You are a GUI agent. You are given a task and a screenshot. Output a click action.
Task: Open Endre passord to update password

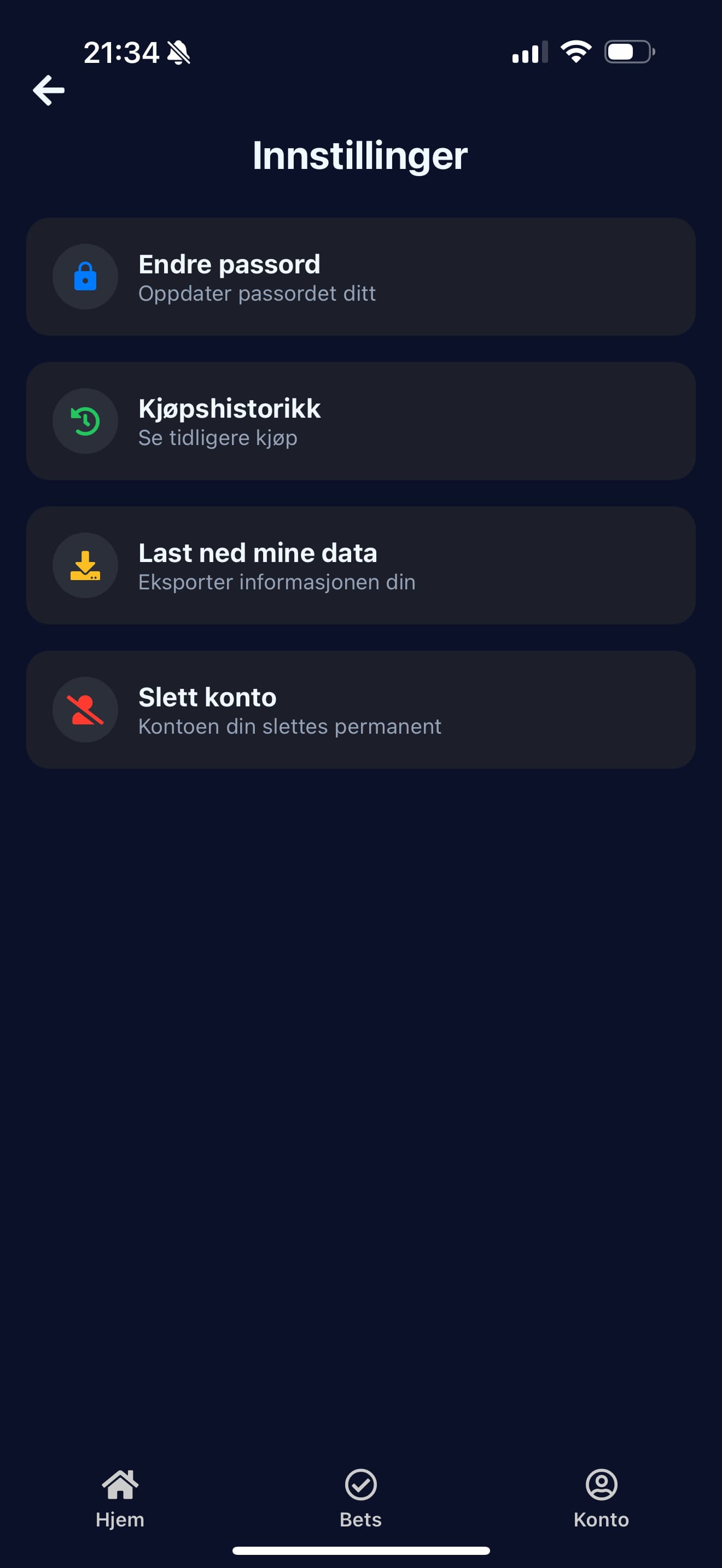(x=360, y=277)
